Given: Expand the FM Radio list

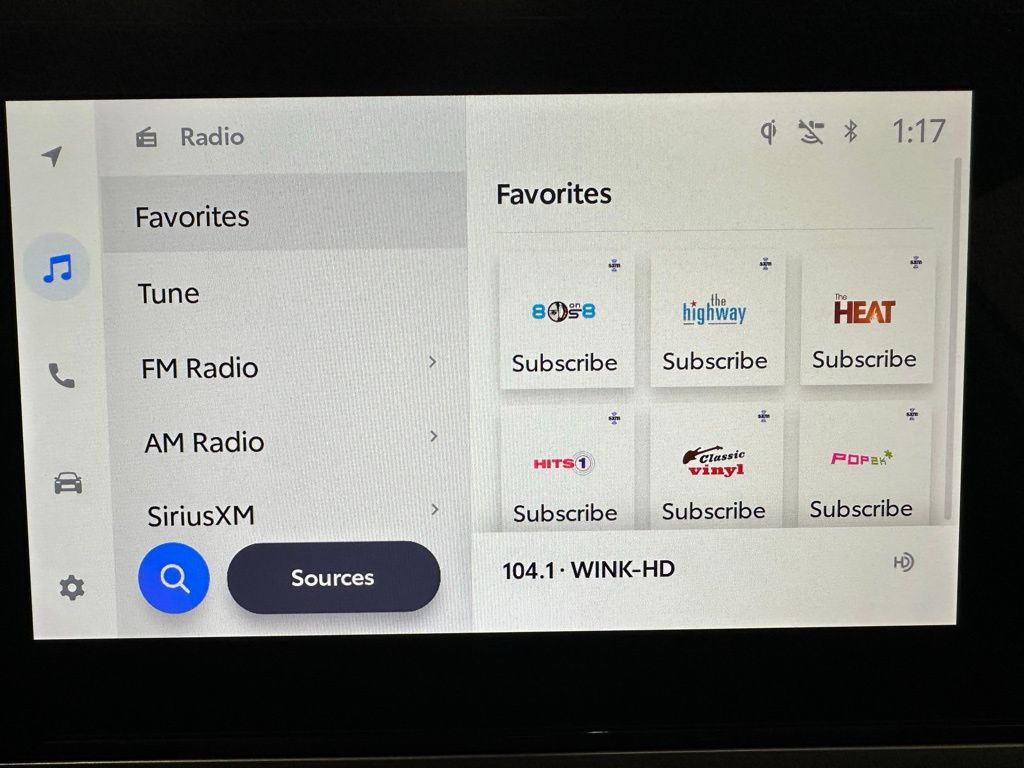Looking at the screenshot, I should [x=288, y=367].
